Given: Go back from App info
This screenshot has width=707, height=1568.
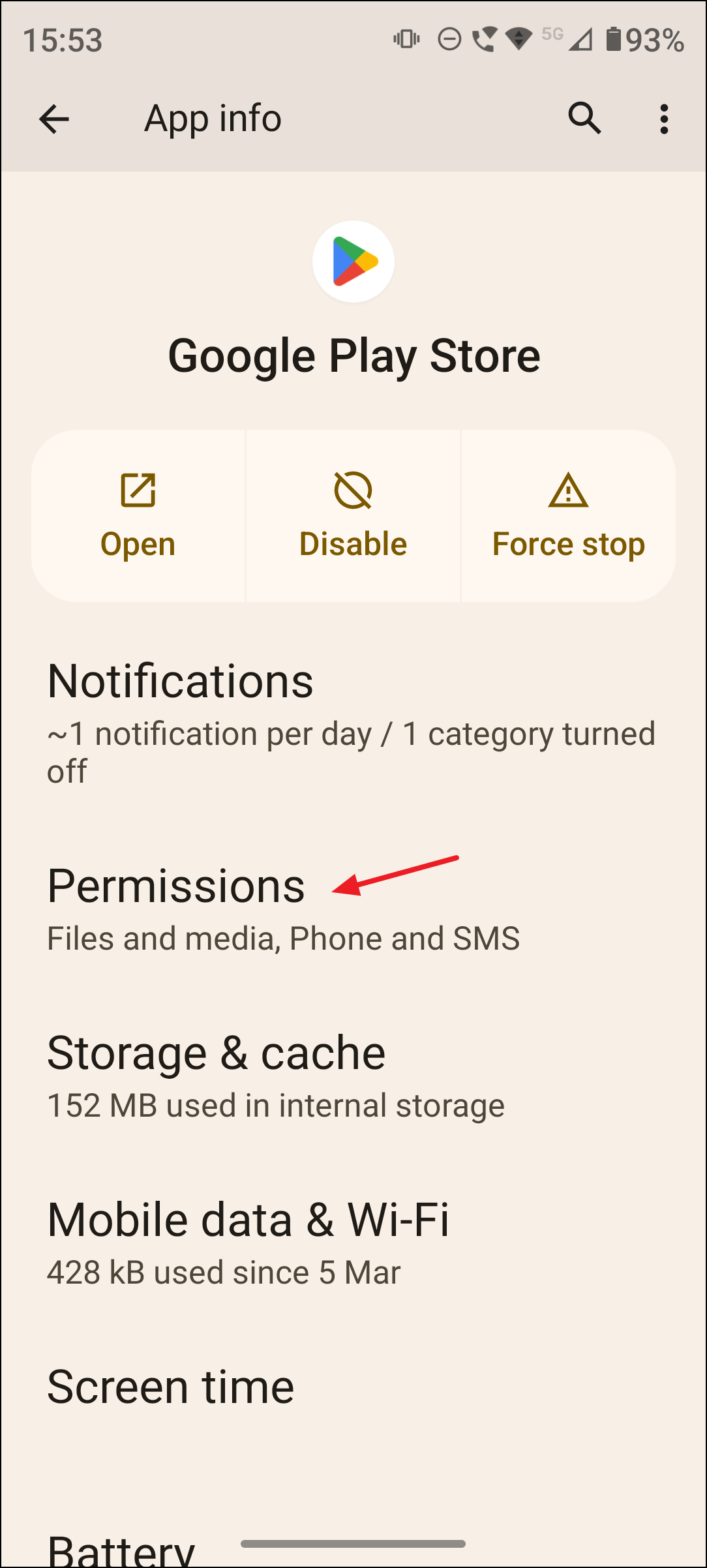Looking at the screenshot, I should [x=54, y=119].
